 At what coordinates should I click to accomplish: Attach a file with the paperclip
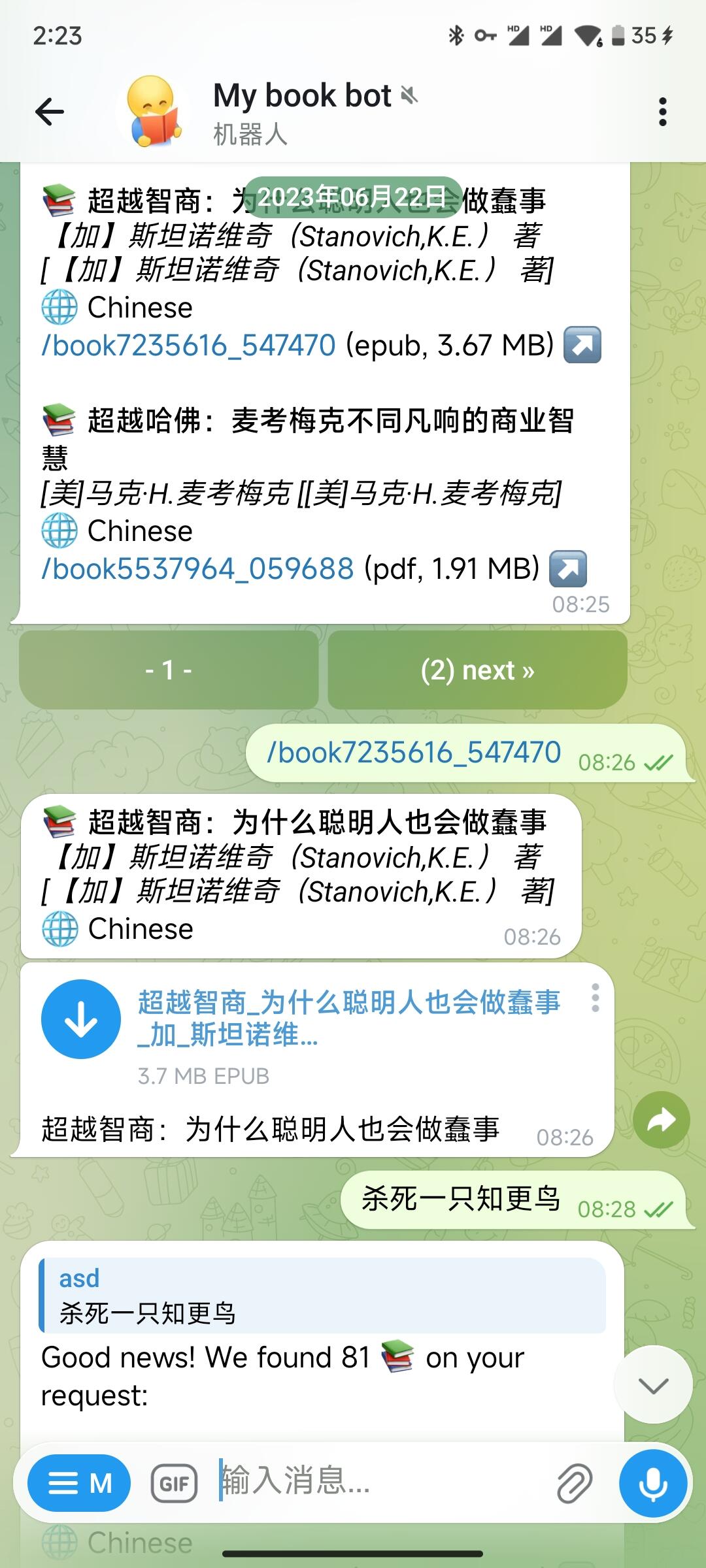pyautogui.click(x=575, y=1482)
